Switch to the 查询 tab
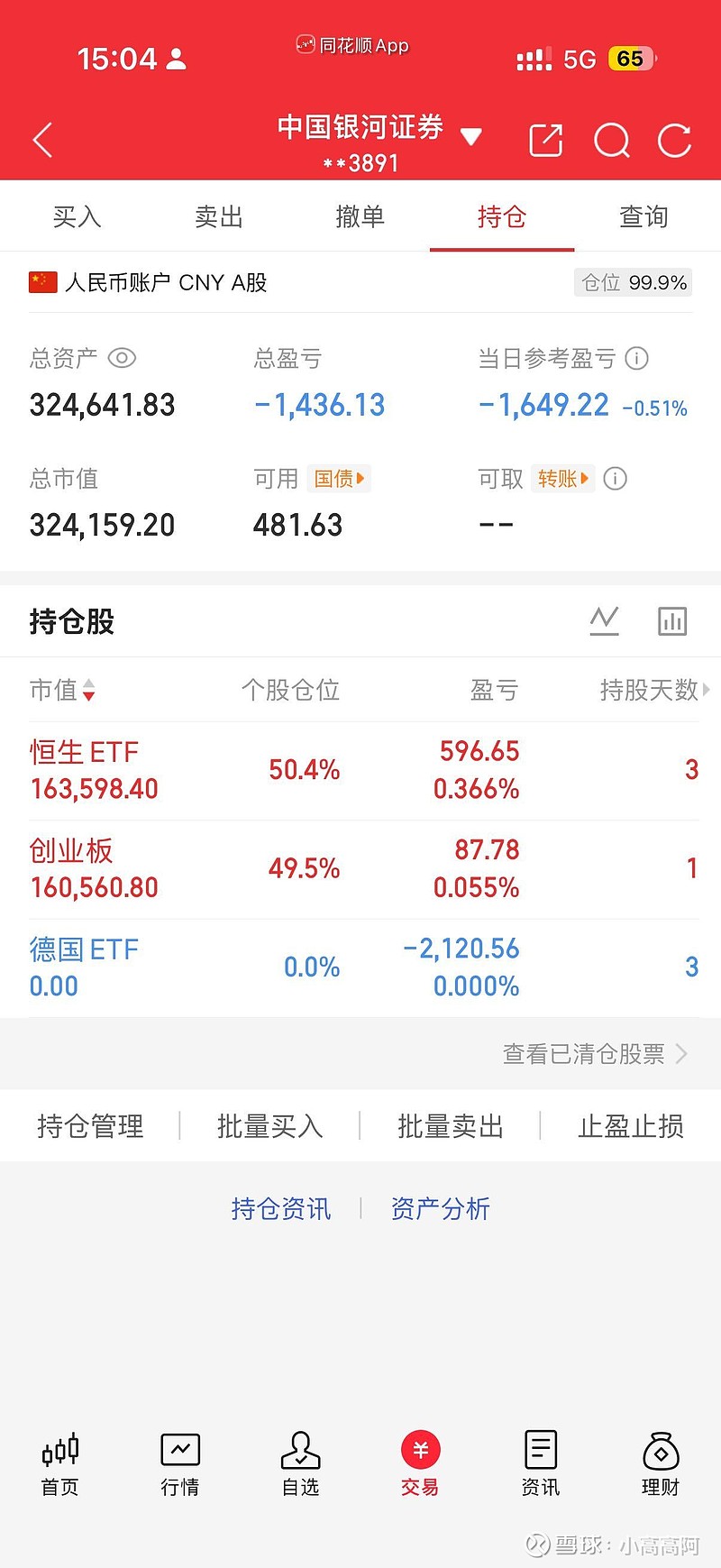721x1568 pixels. click(643, 216)
